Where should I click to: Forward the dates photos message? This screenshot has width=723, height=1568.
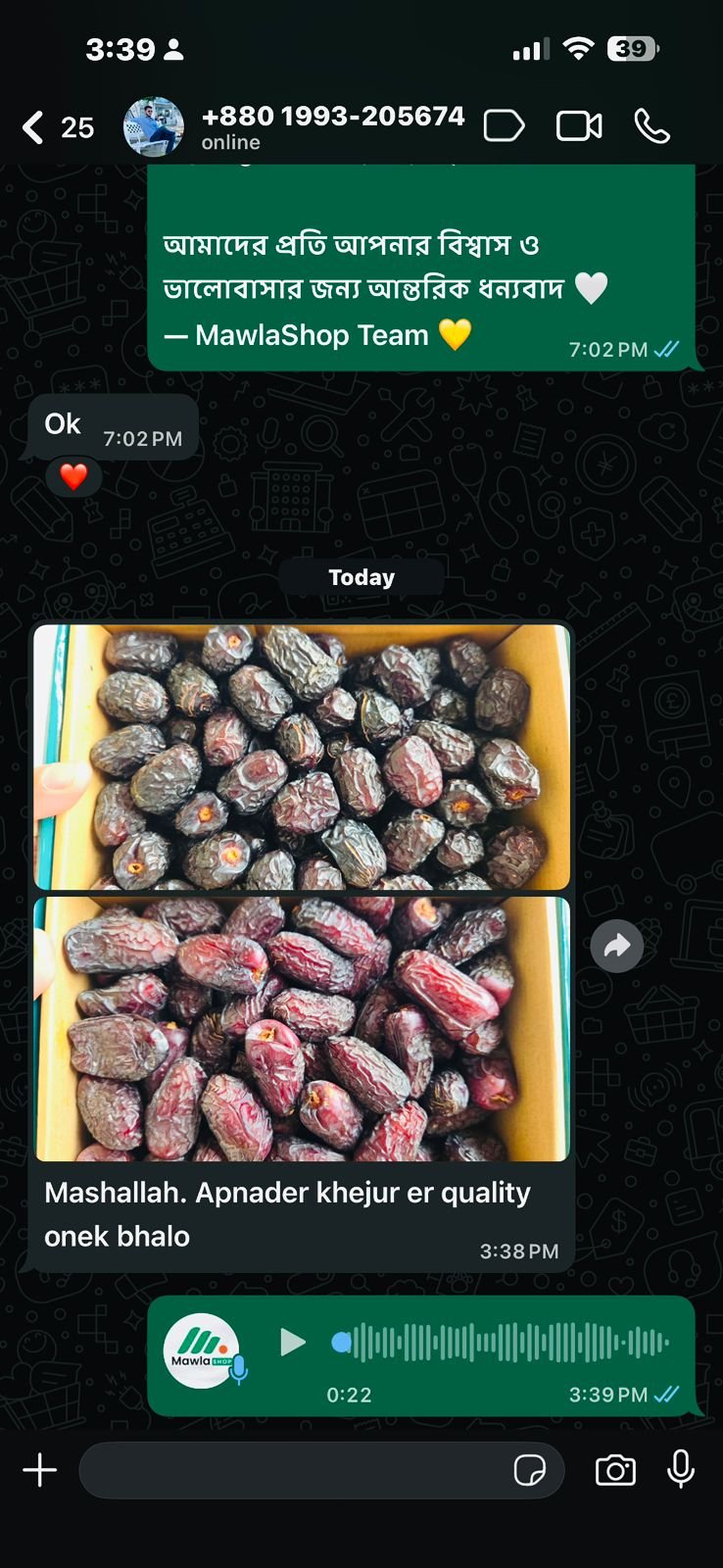[x=617, y=946]
